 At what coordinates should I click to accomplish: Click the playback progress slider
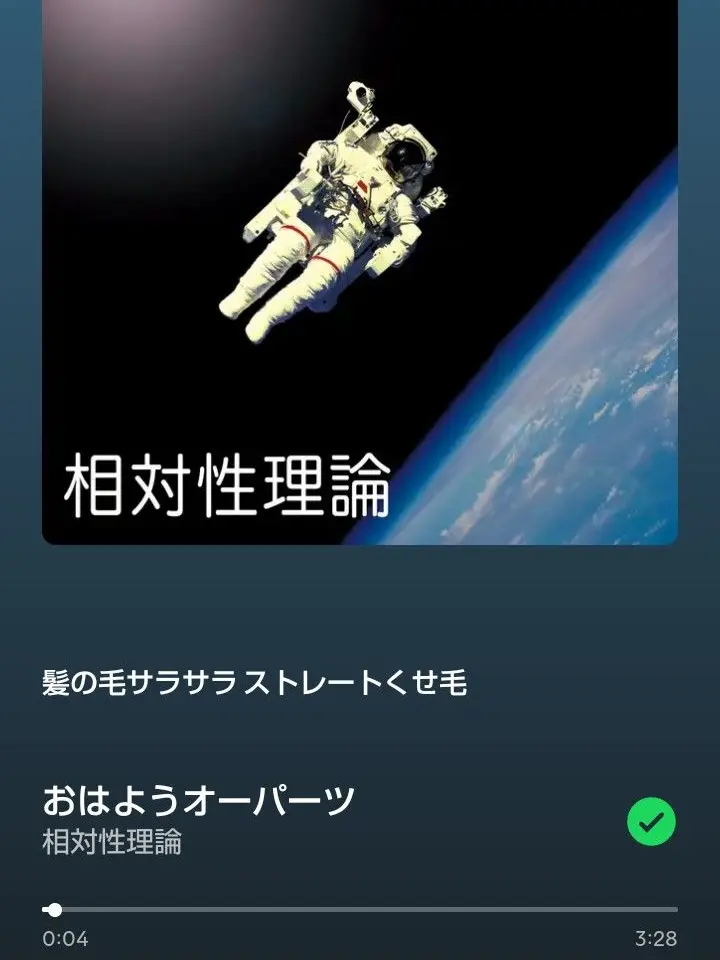[x=360, y=908]
